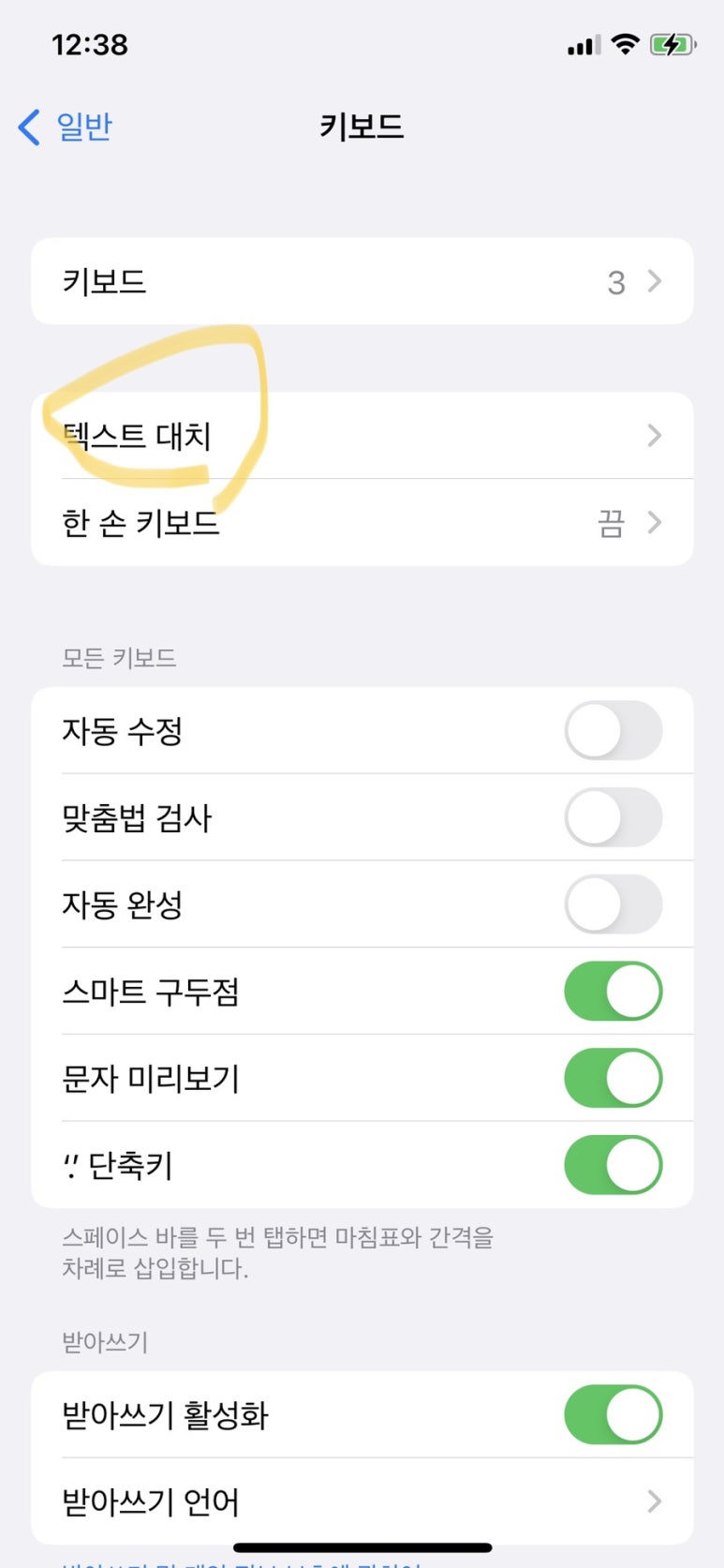Turn on 맞춤법 검사
This screenshot has width=724, height=1568.
point(613,817)
